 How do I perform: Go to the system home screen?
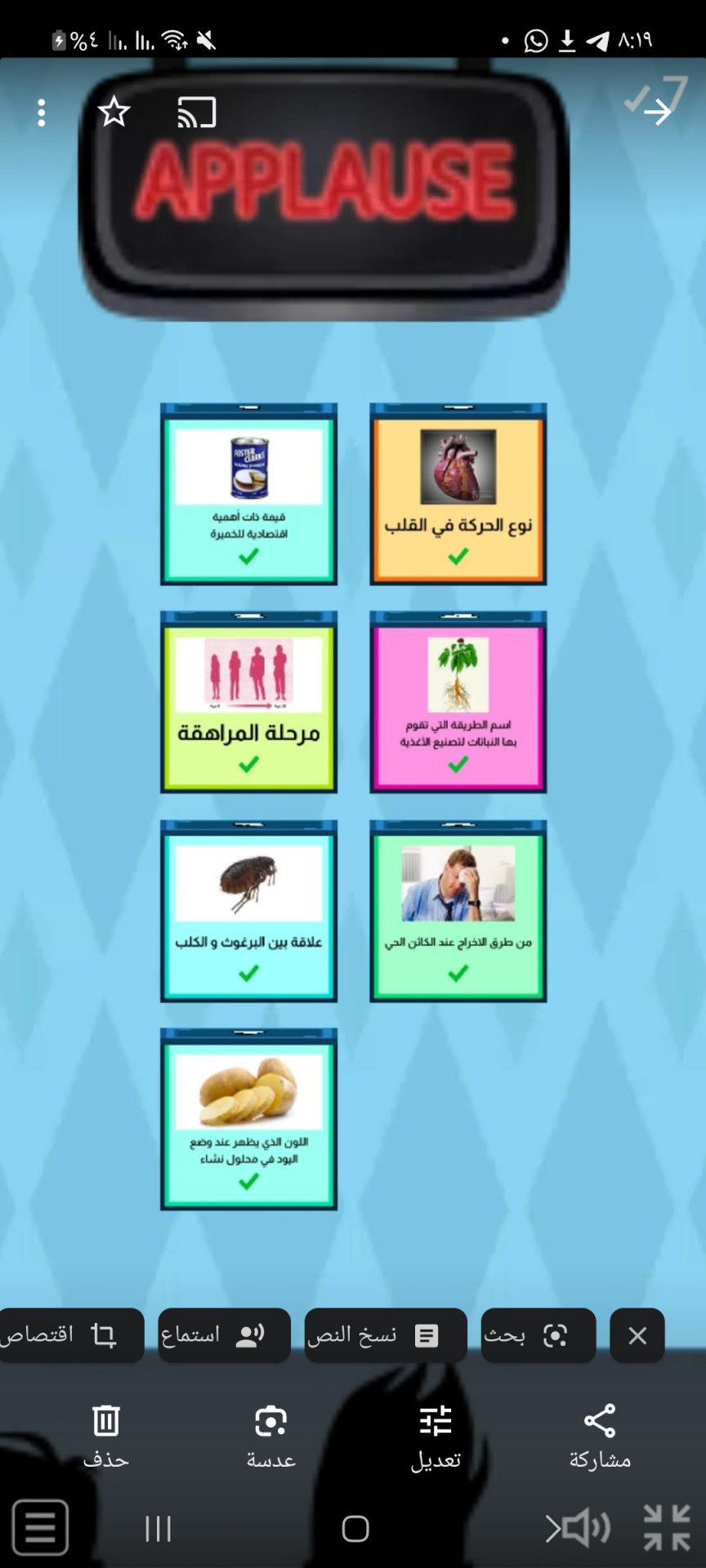click(x=355, y=1528)
